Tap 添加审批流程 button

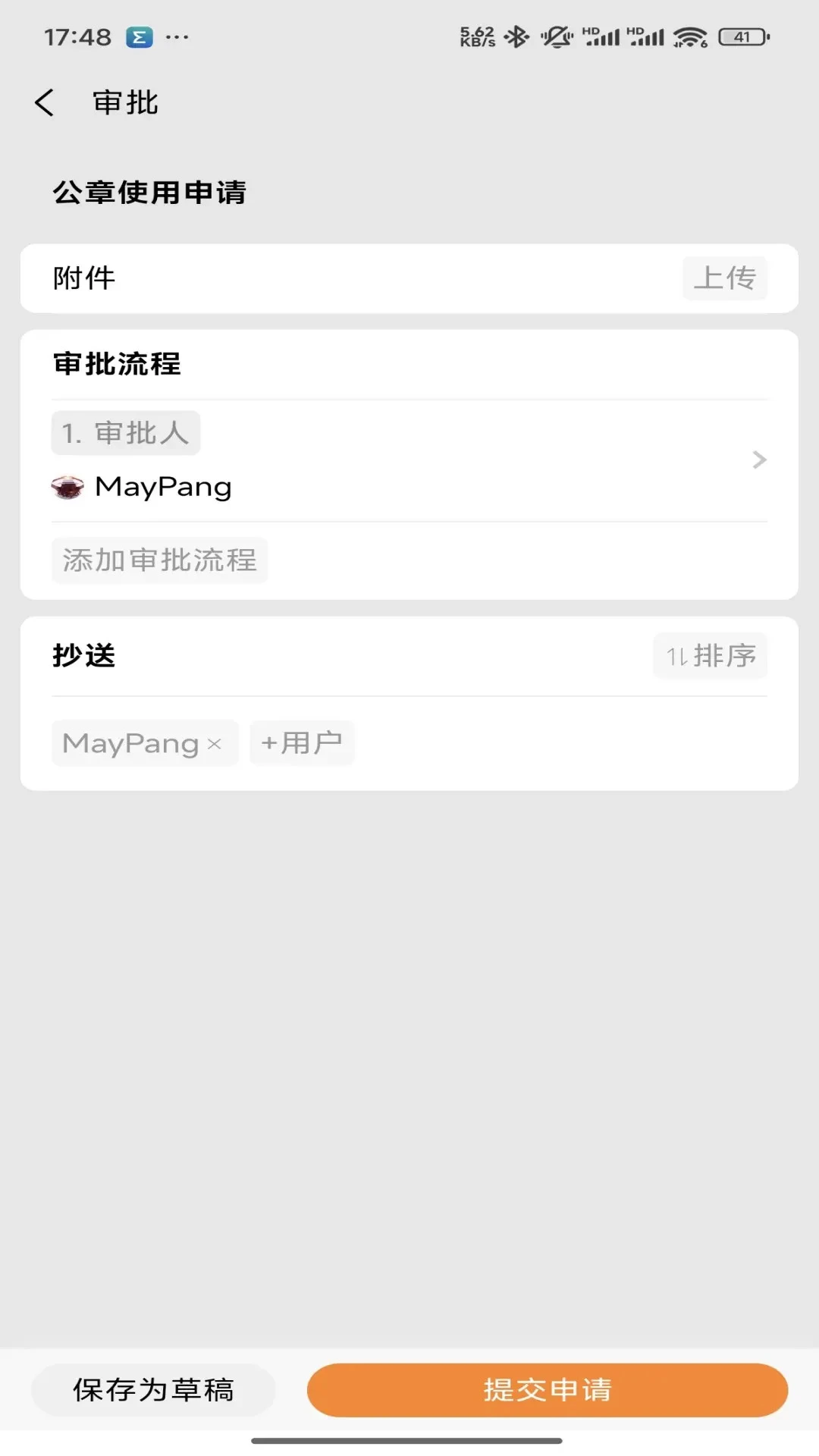(159, 560)
